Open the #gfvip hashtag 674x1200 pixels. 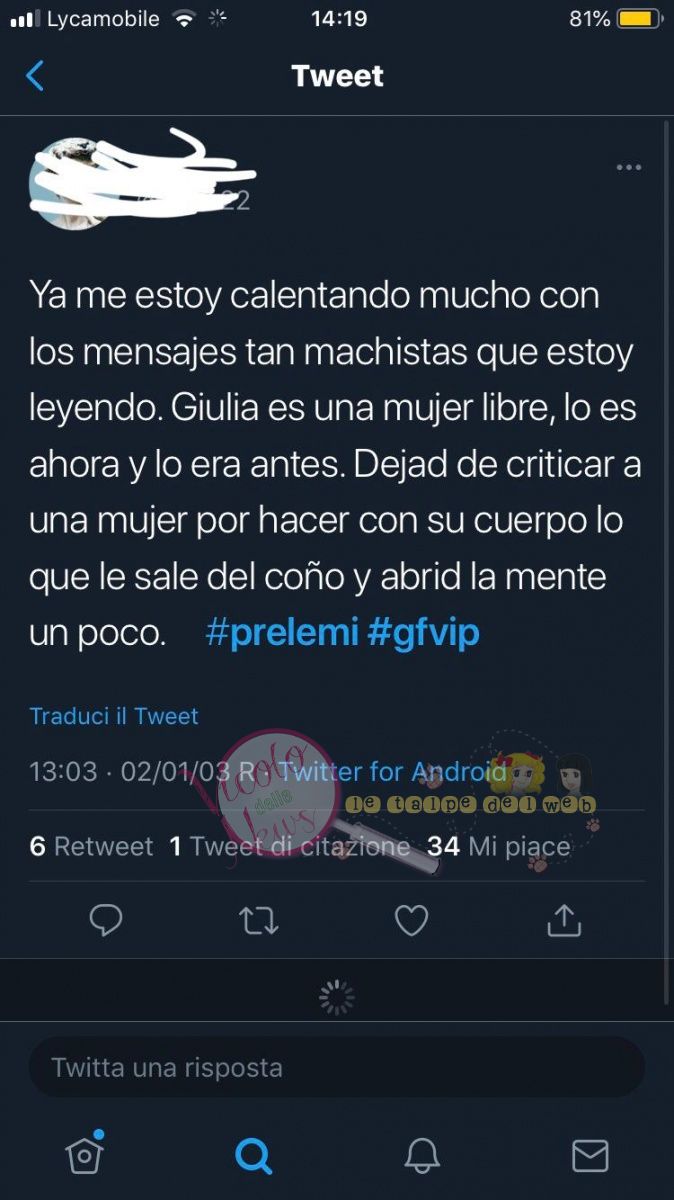pyautogui.click(x=423, y=634)
